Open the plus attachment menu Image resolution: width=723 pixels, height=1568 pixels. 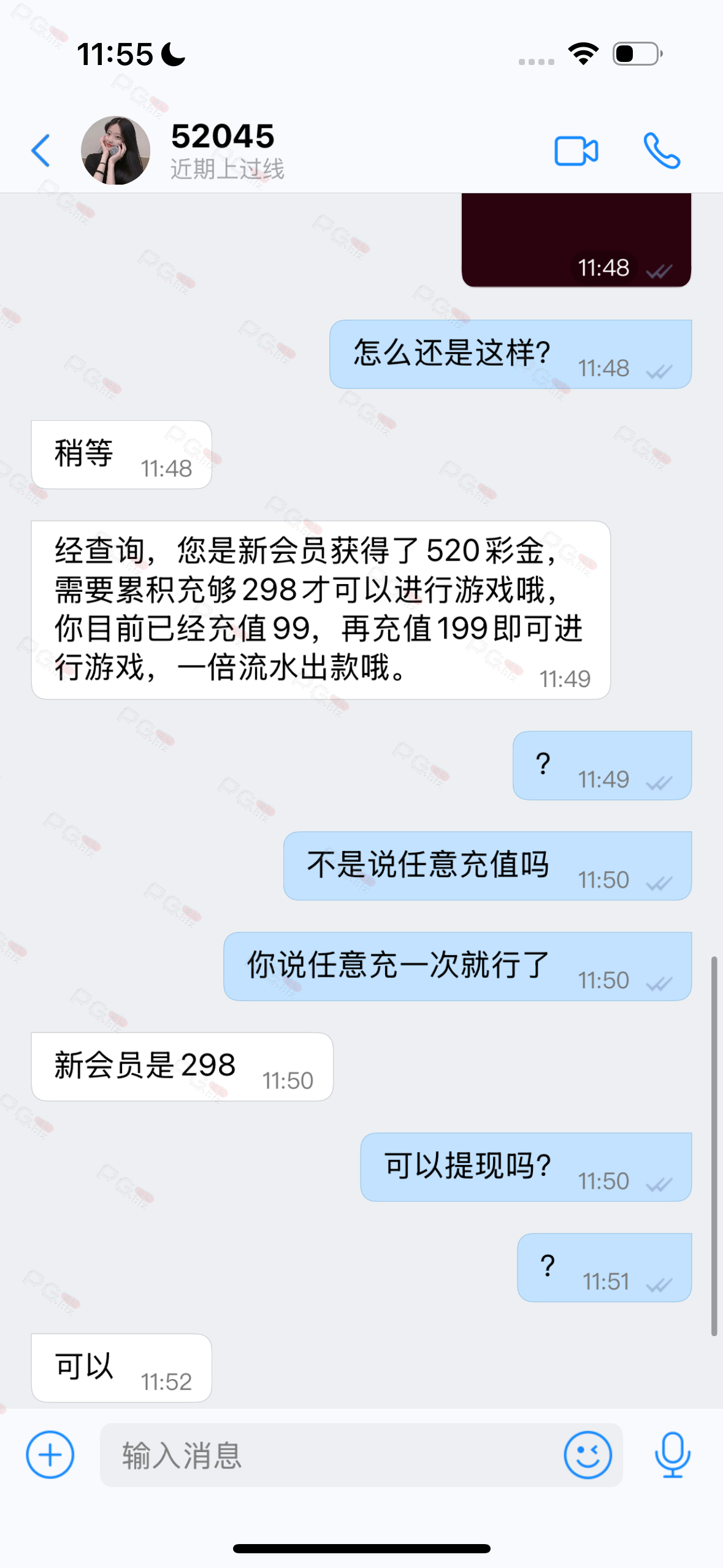tap(50, 1455)
